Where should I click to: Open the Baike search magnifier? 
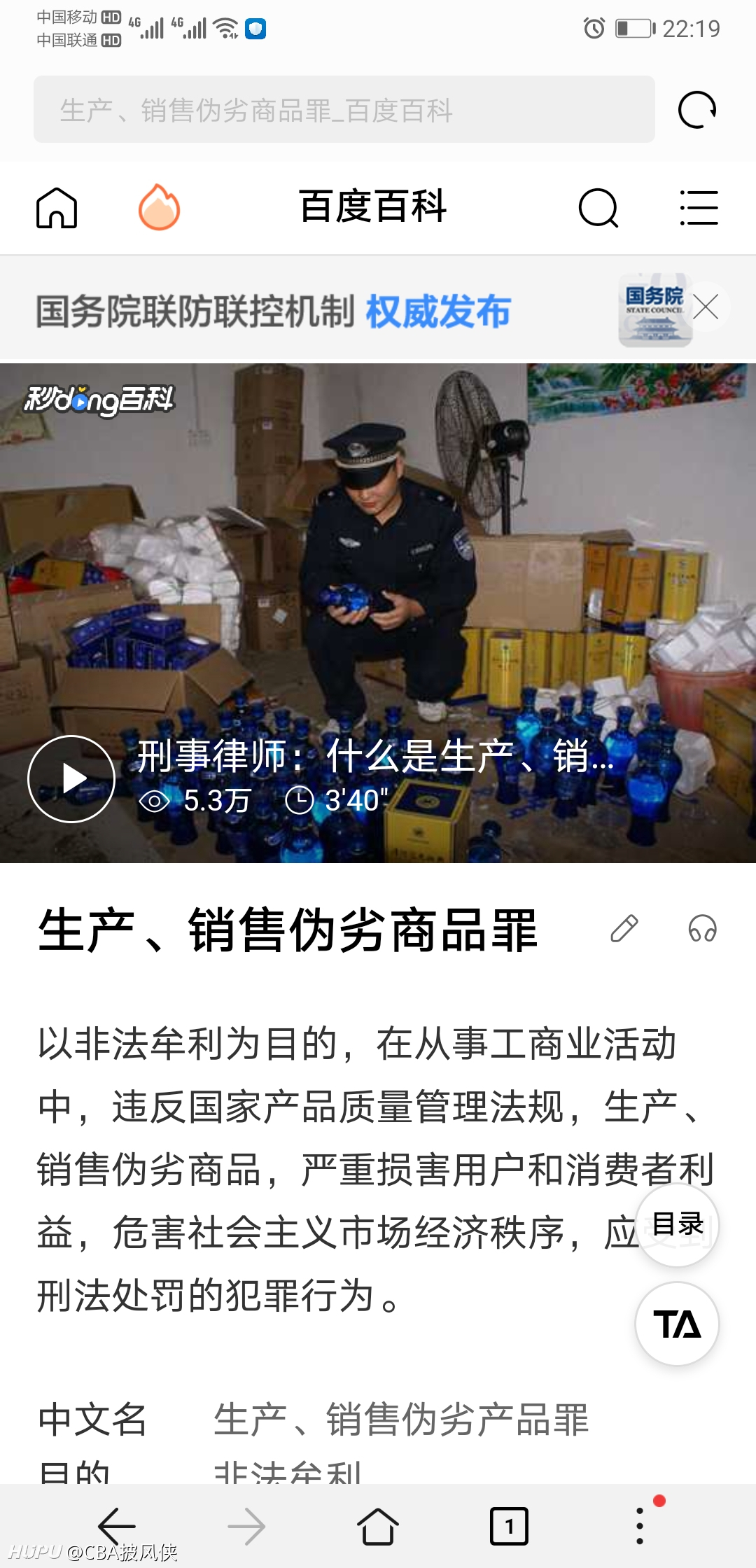pyautogui.click(x=598, y=208)
